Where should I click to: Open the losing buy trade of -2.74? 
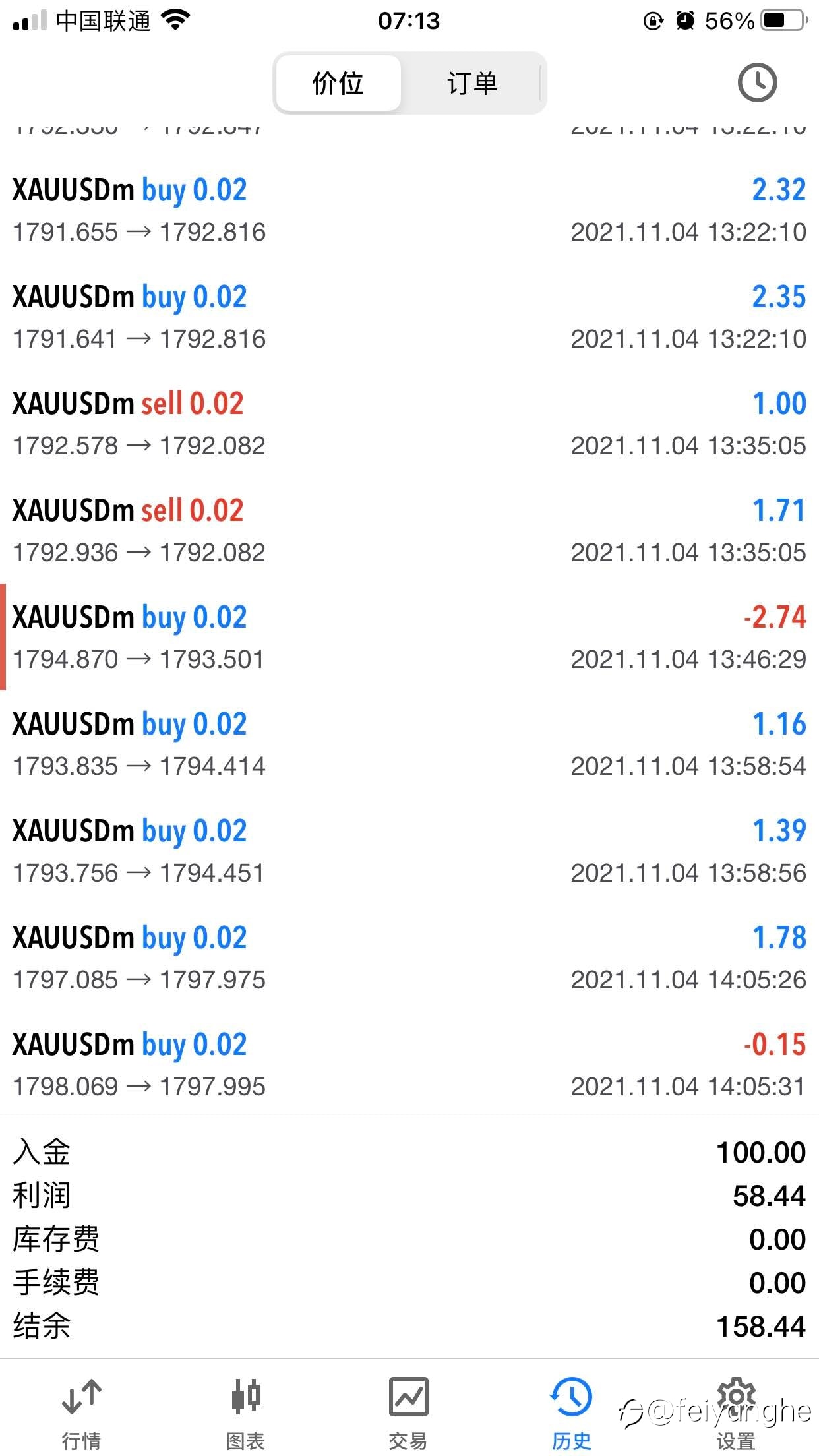coord(409,638)
